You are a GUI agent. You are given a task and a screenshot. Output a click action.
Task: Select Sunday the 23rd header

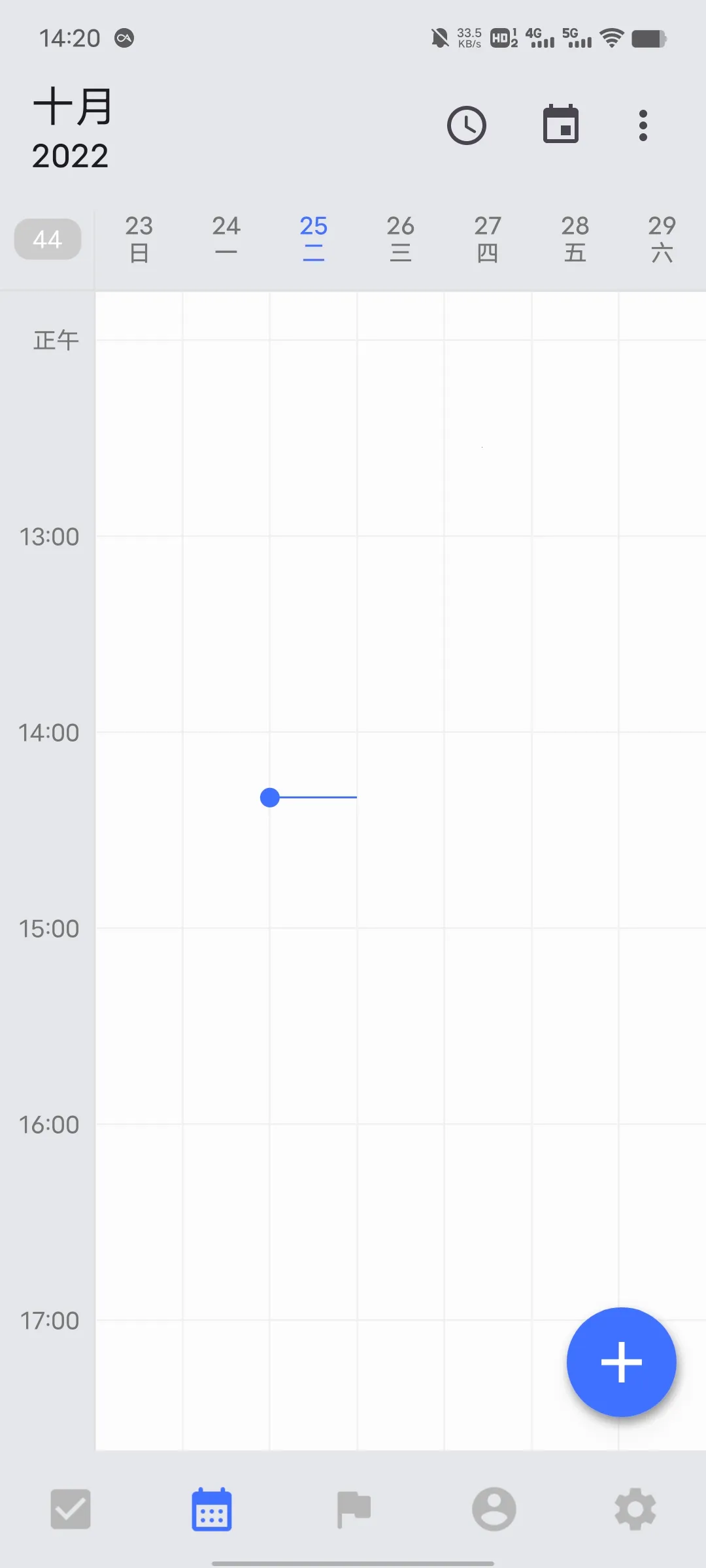pyautogui.click(x=139, y=238)
